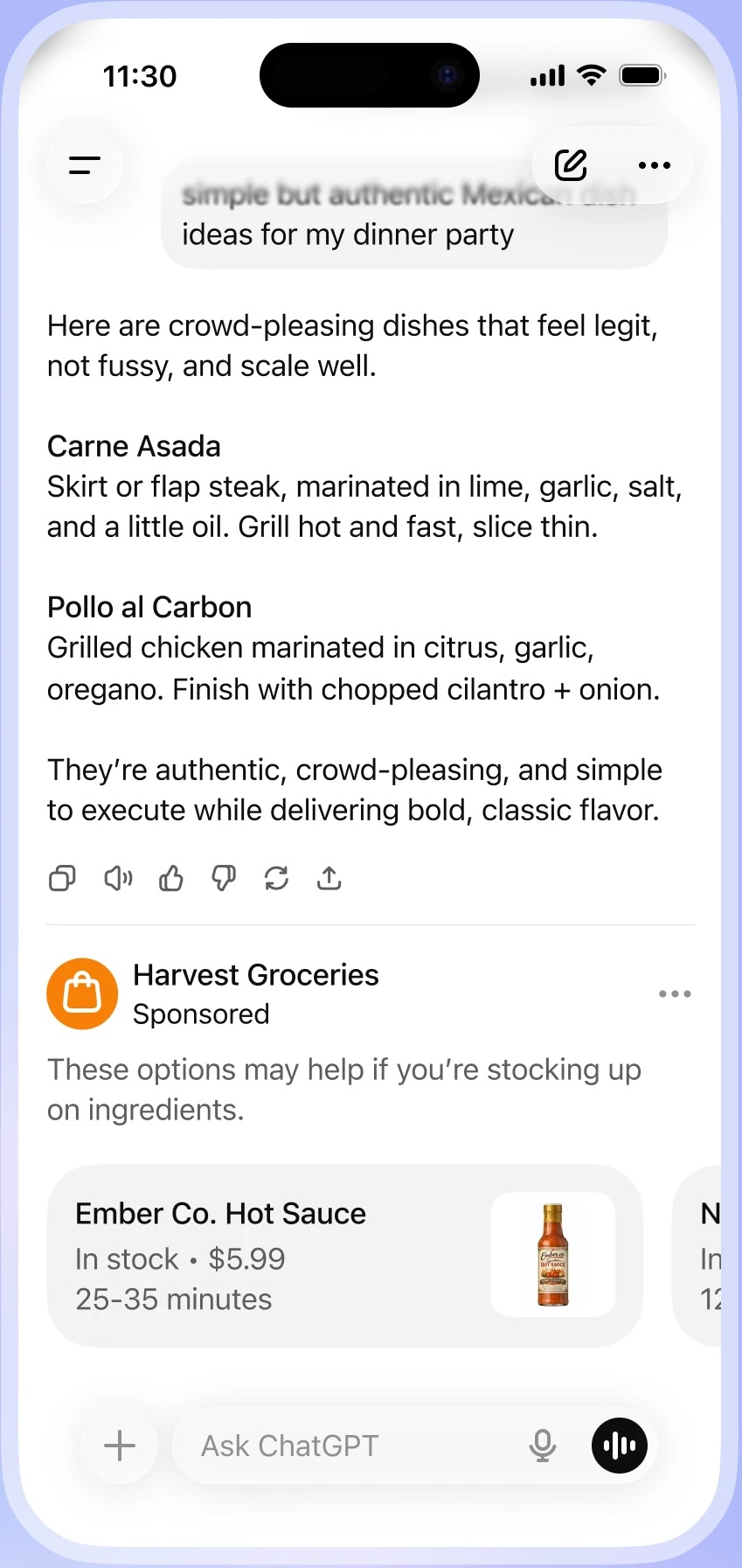Tap the read-aloud speaker icon

tap(117, 878)
